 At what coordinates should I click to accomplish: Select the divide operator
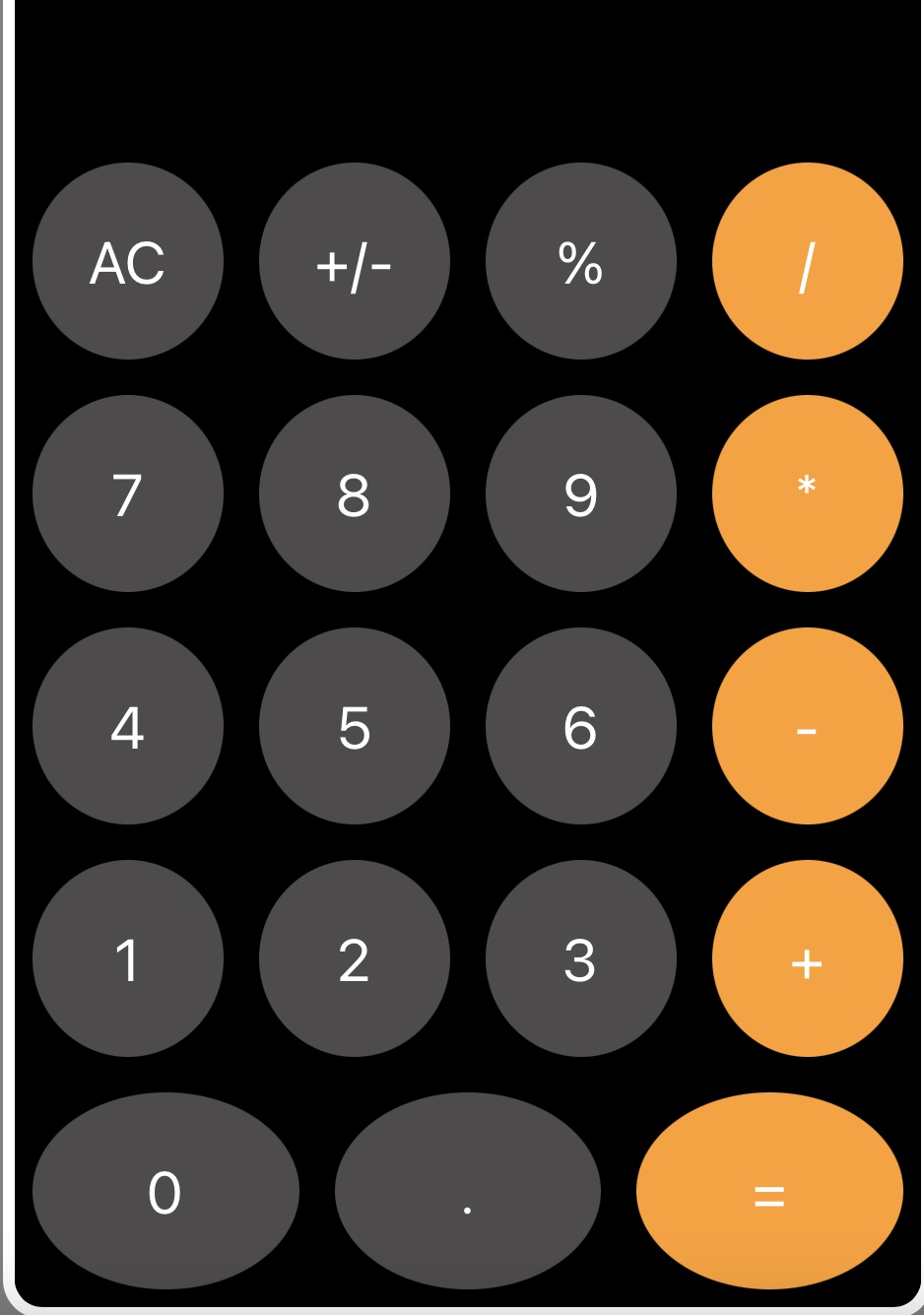tap(808, 262)
